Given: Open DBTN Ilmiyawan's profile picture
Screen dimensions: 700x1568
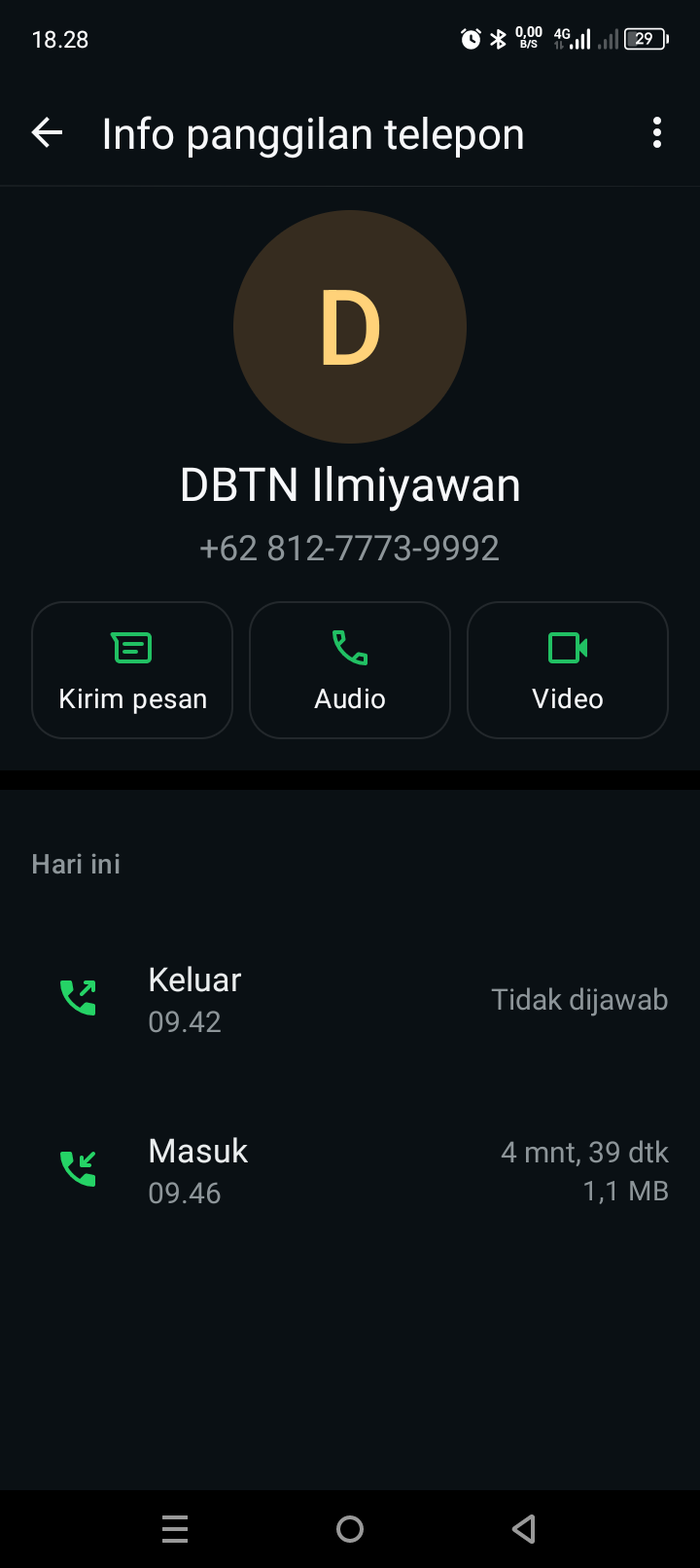Looking at the screenshot, I should pyautogui.click(x=350, y=328).
